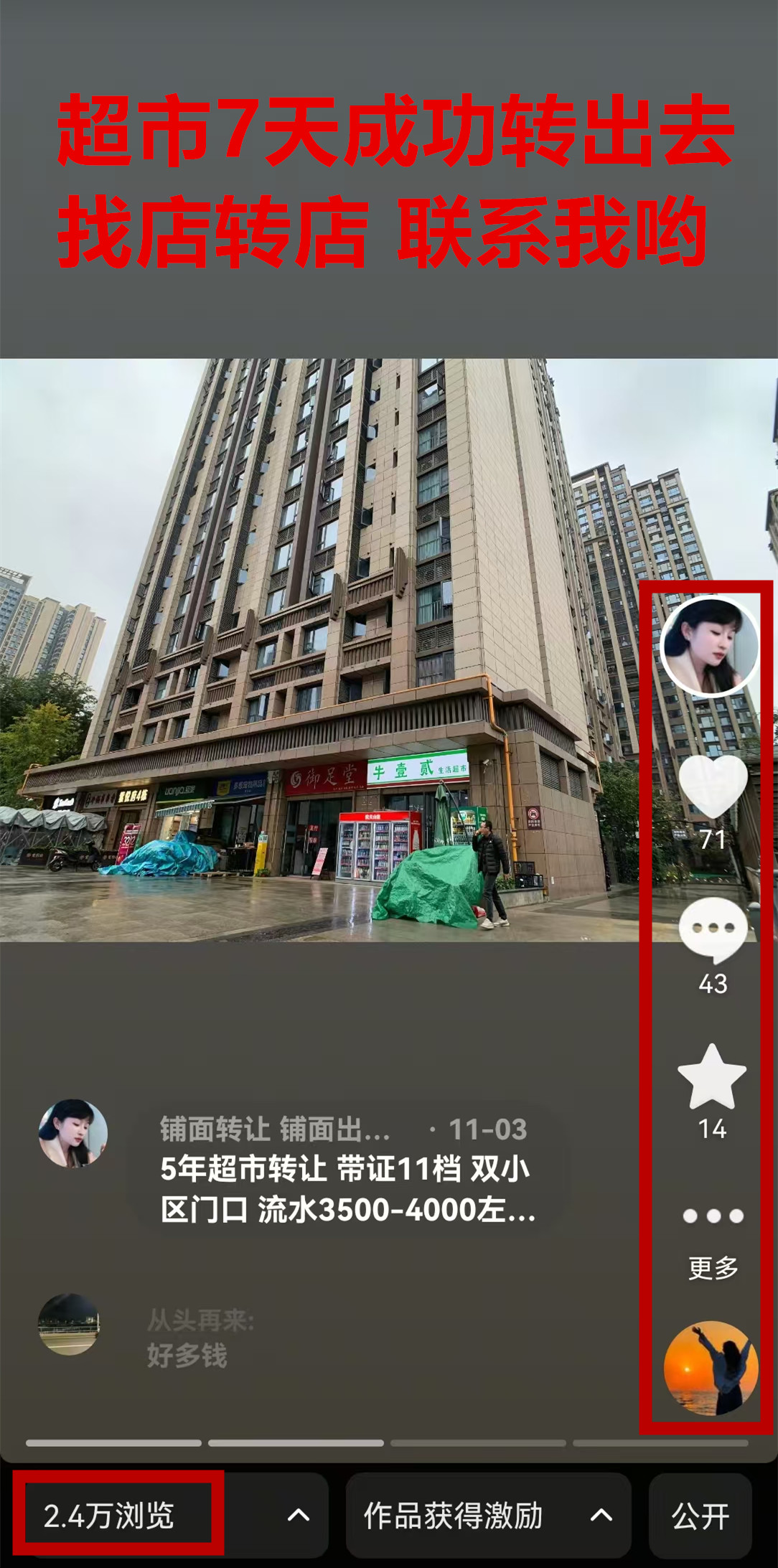The width and height of the screenshot is (778, 1568).
Task: Open the comments bubble with 43 comments
Action: 712,930
